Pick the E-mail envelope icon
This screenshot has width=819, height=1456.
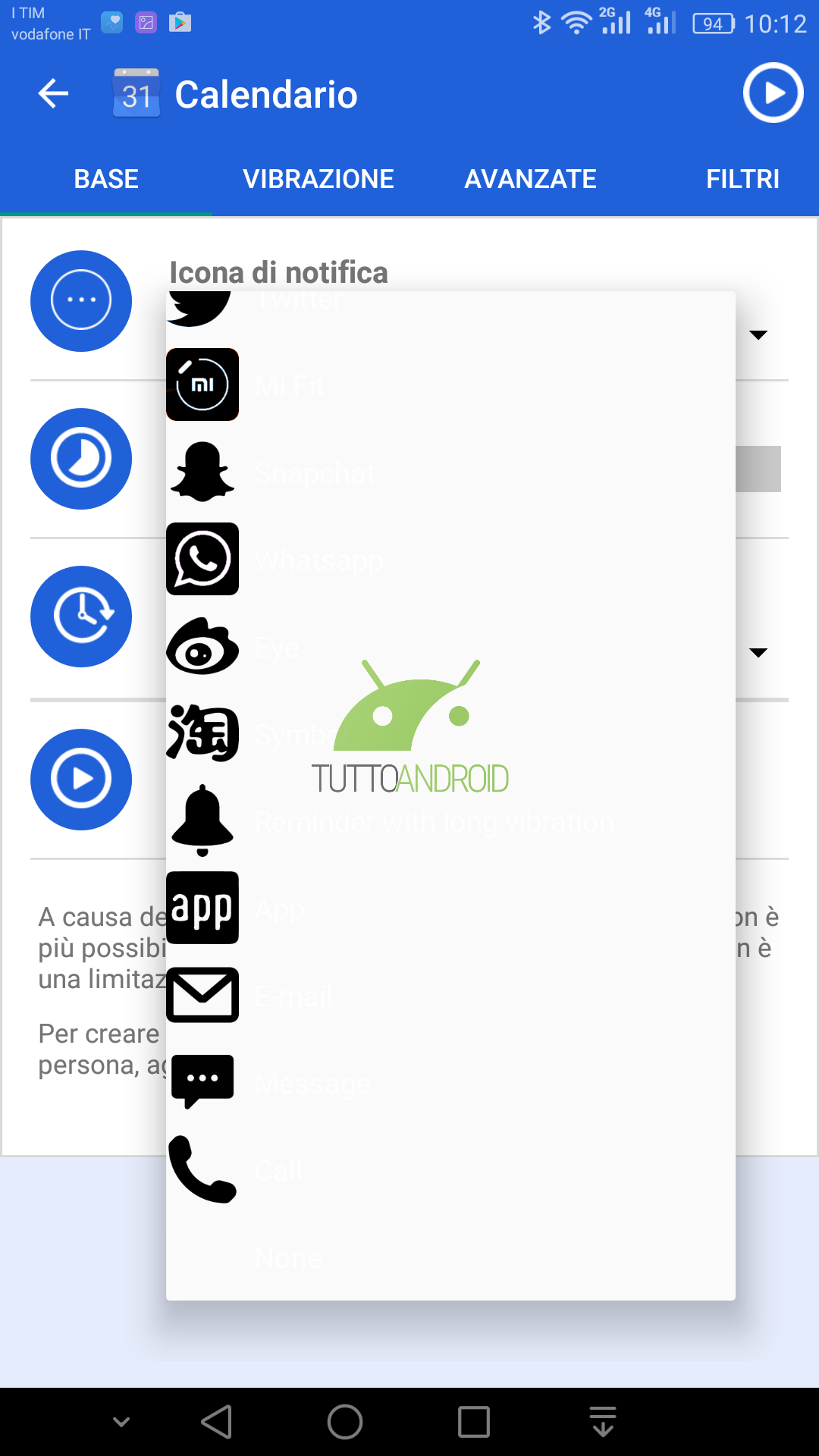(450, 996)
